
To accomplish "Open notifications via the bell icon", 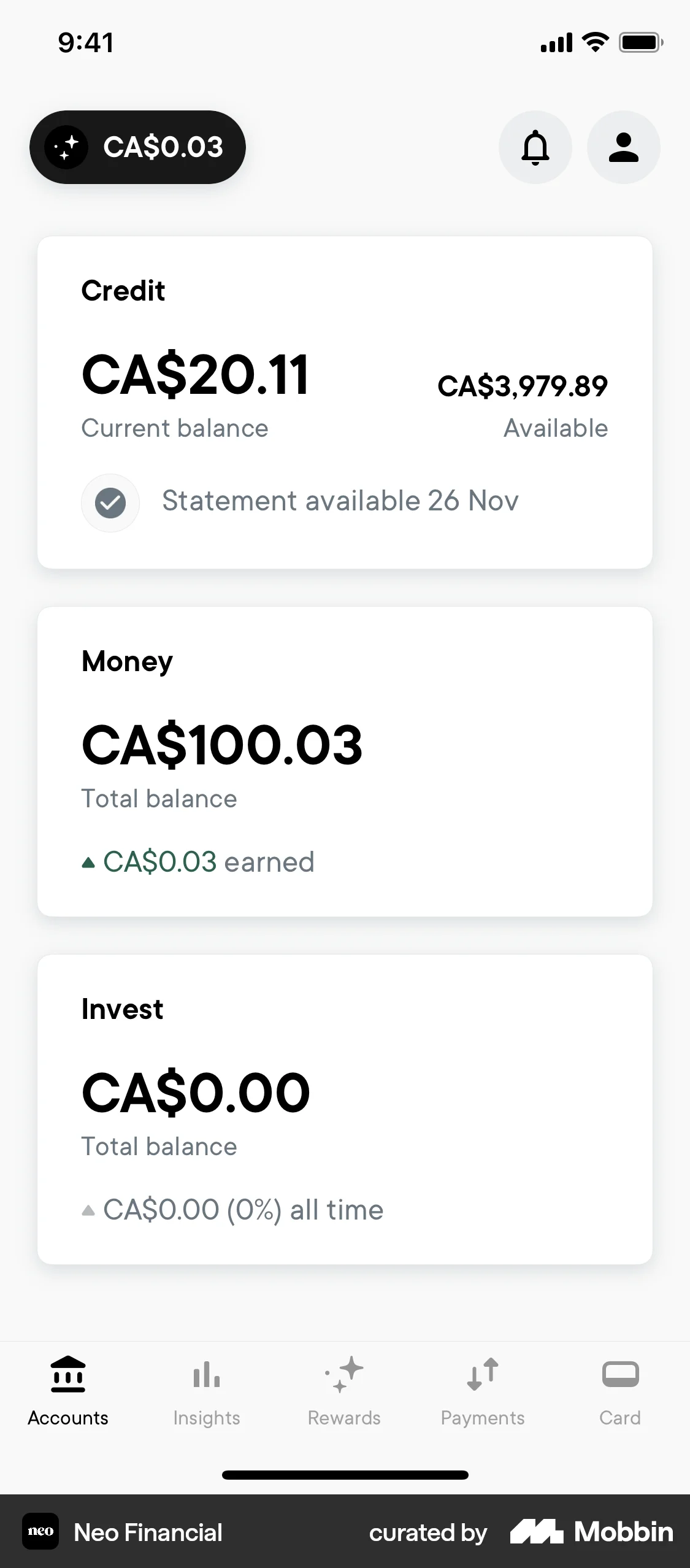I will click(x=535, y=147).
